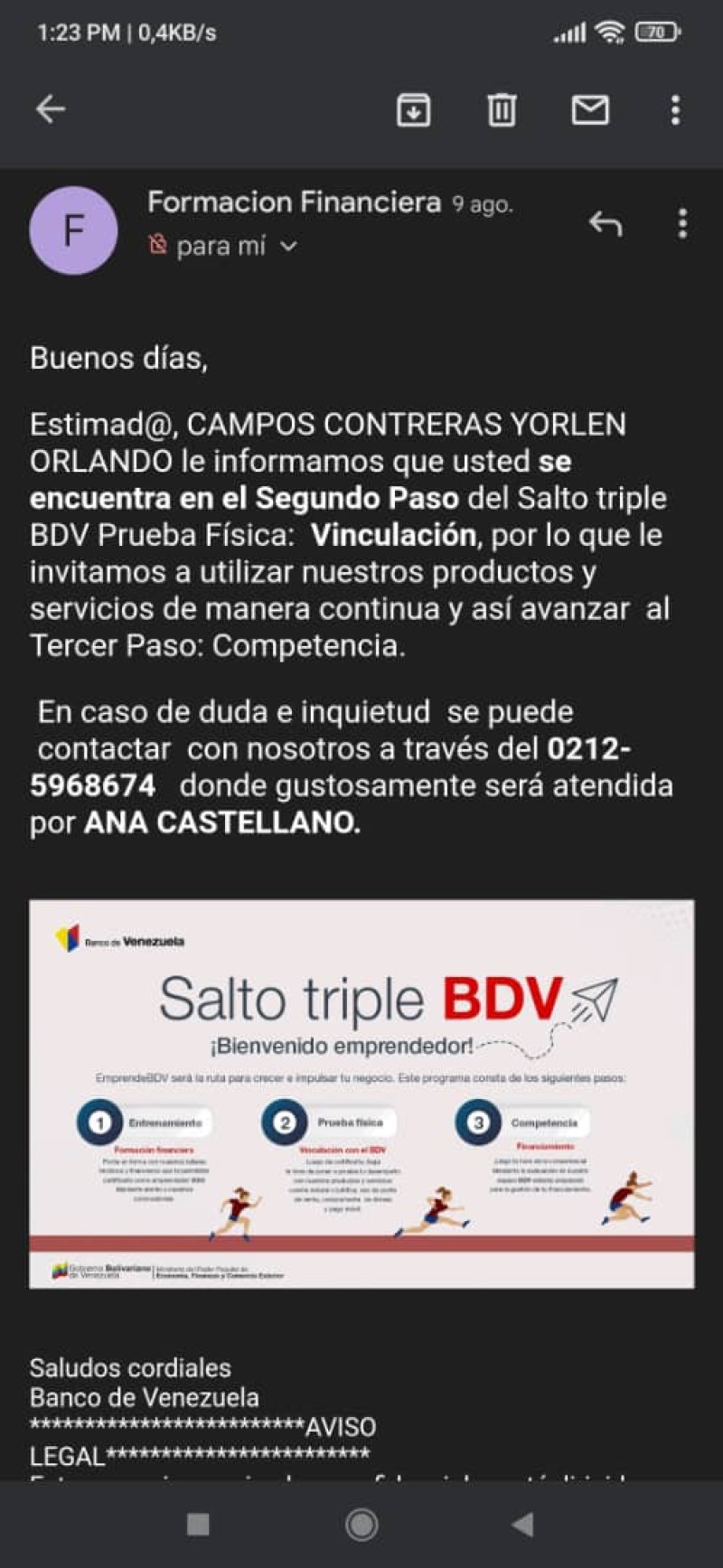The image size is (723, 1568).
Task: Open message options beside the reply arrow
Action: (x=682, y=223)
